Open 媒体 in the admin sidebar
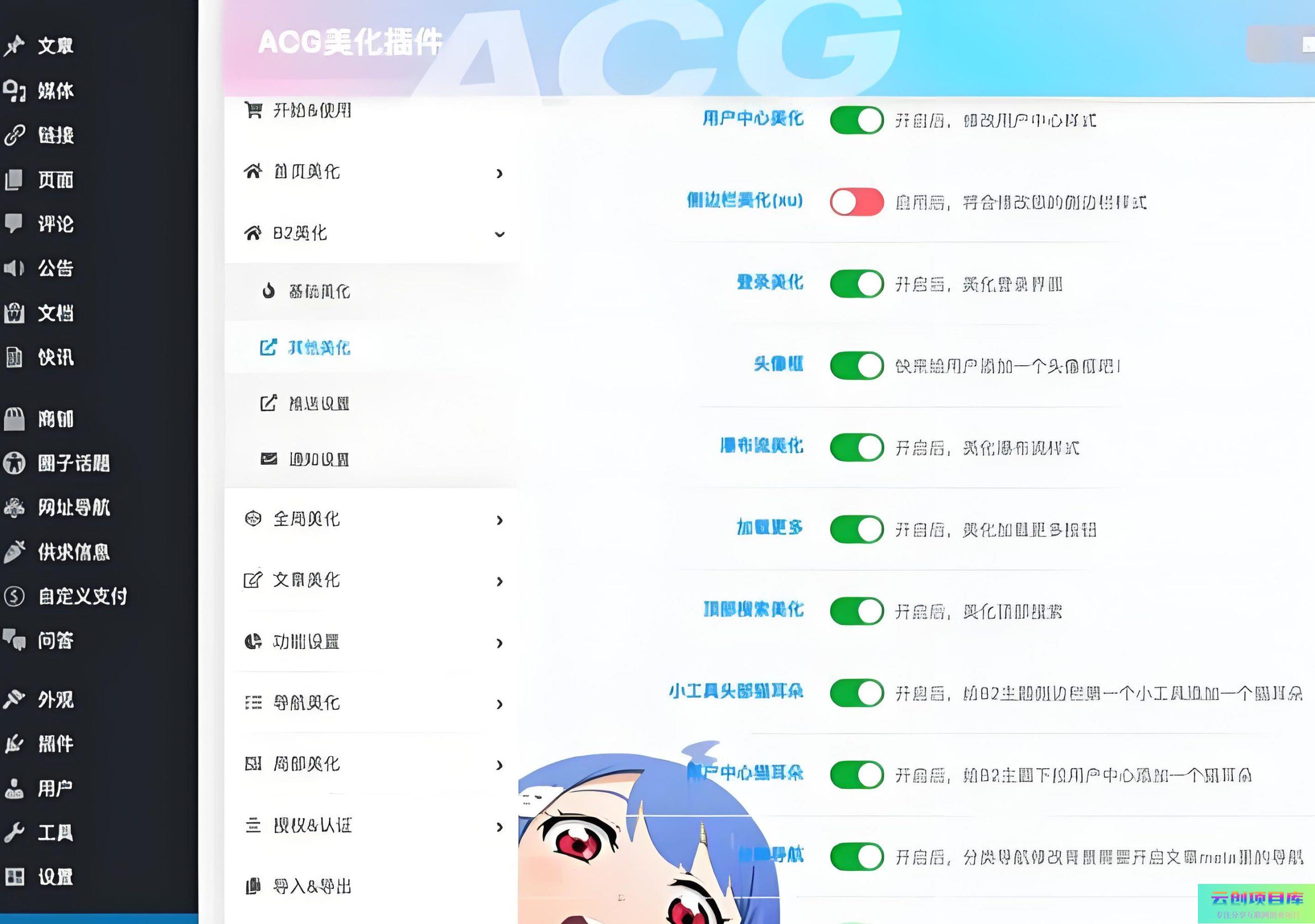The width and height of the screenshot is (1315, 924). point(55,90)
